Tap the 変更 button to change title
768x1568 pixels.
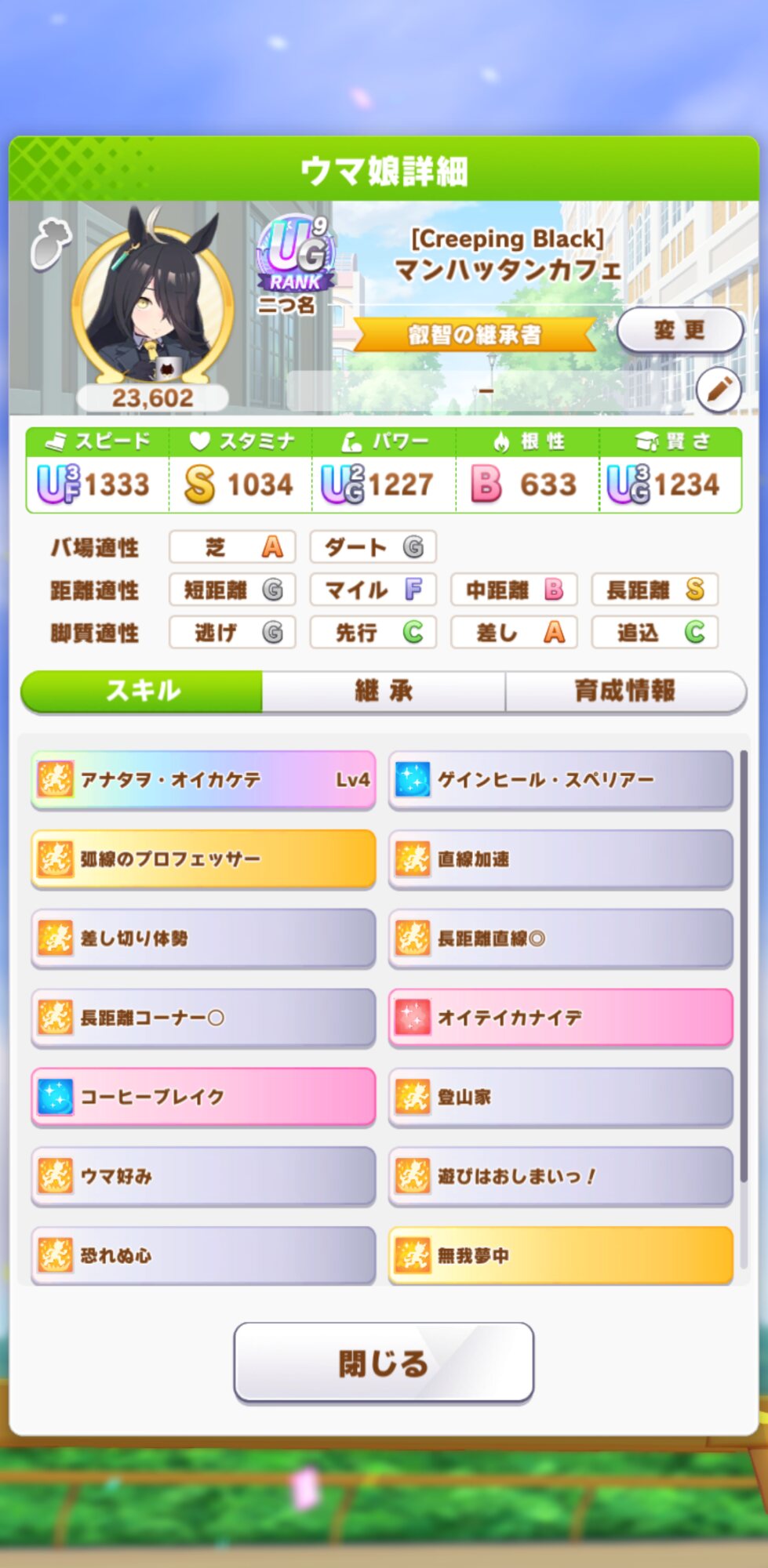[679, 330]
